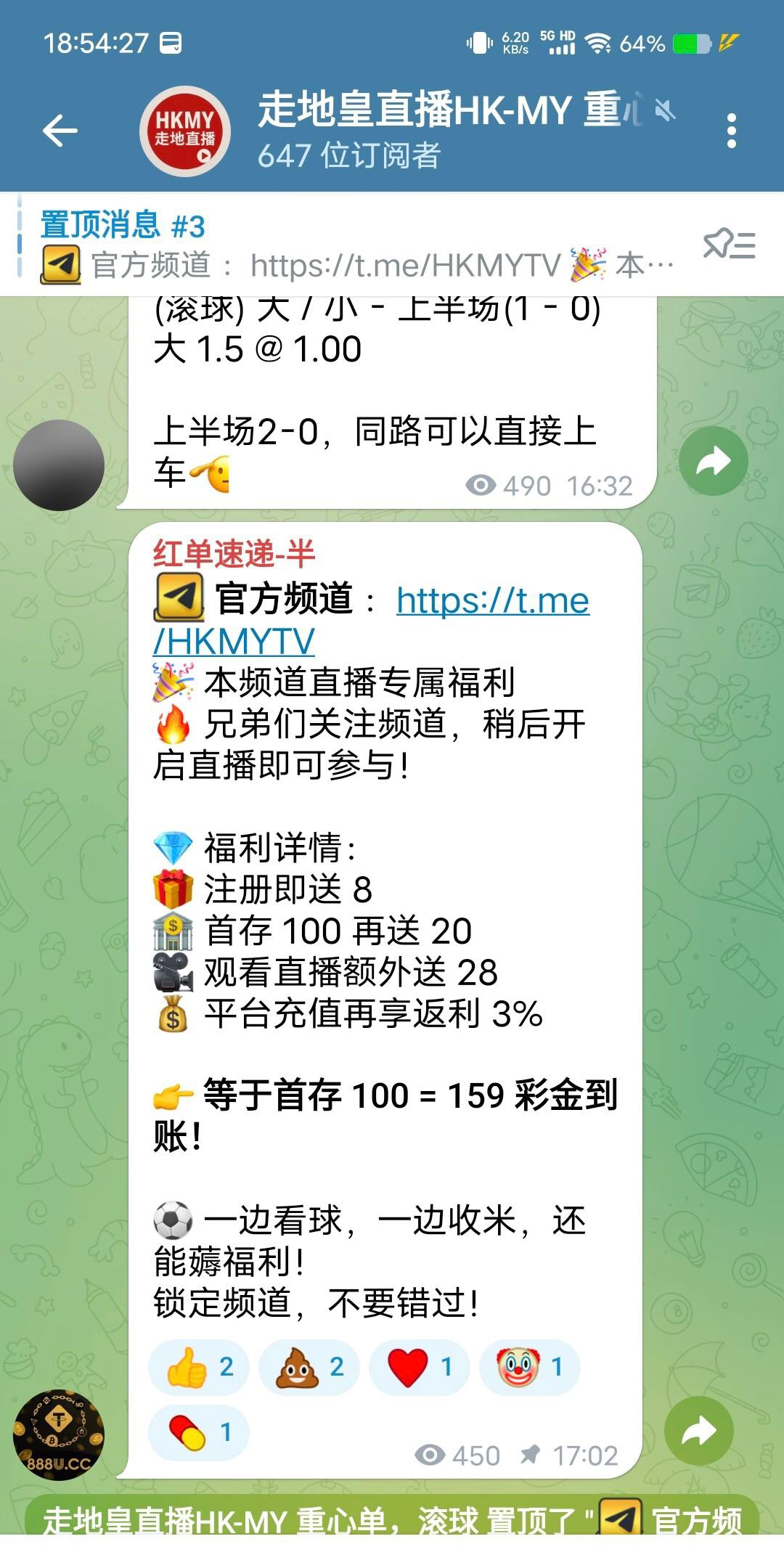Tap the poop reaction chip
784x1568 pixels.
(309, 1367)
